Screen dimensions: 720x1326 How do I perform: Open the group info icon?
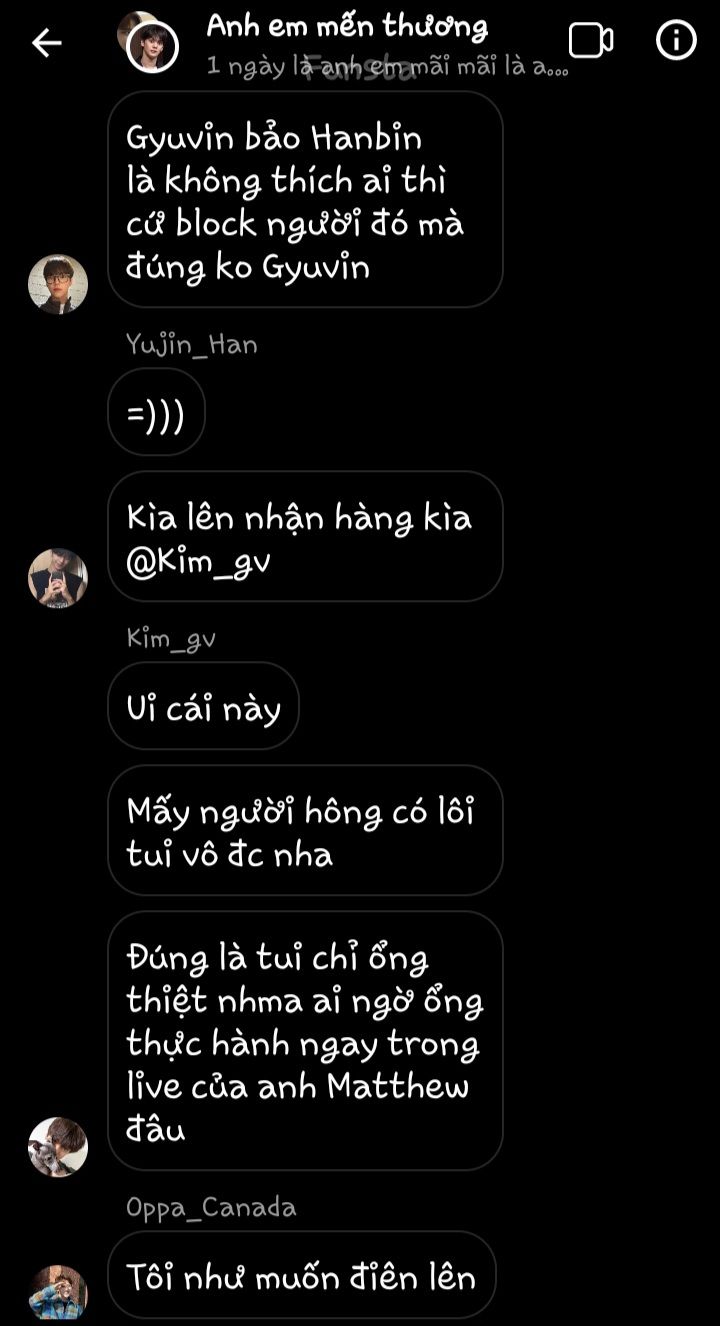pos(676,41)
